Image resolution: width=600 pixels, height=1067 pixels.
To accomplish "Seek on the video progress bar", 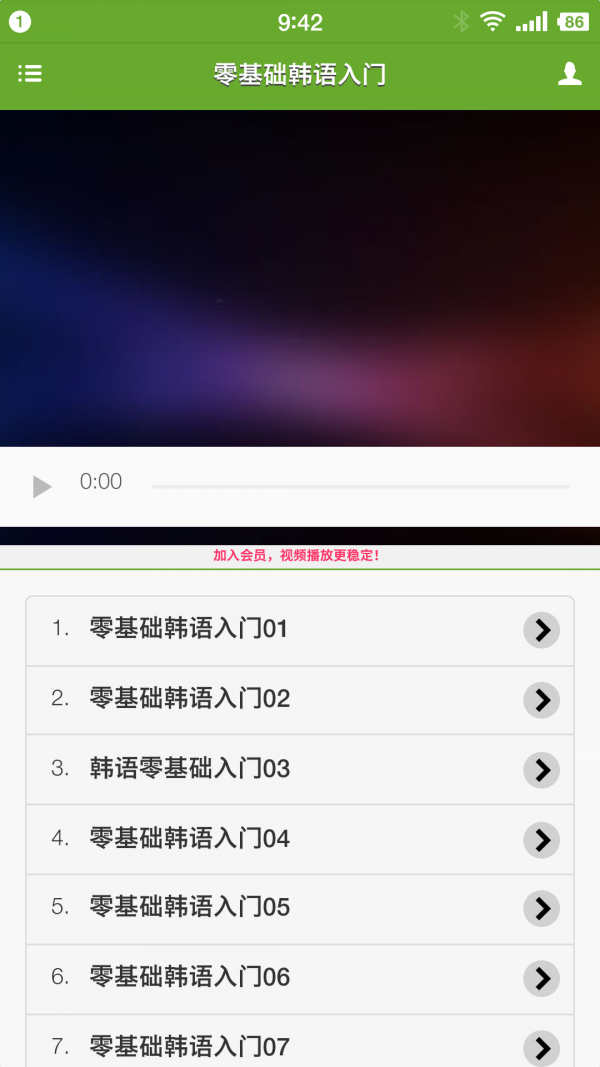I will 360,486.
